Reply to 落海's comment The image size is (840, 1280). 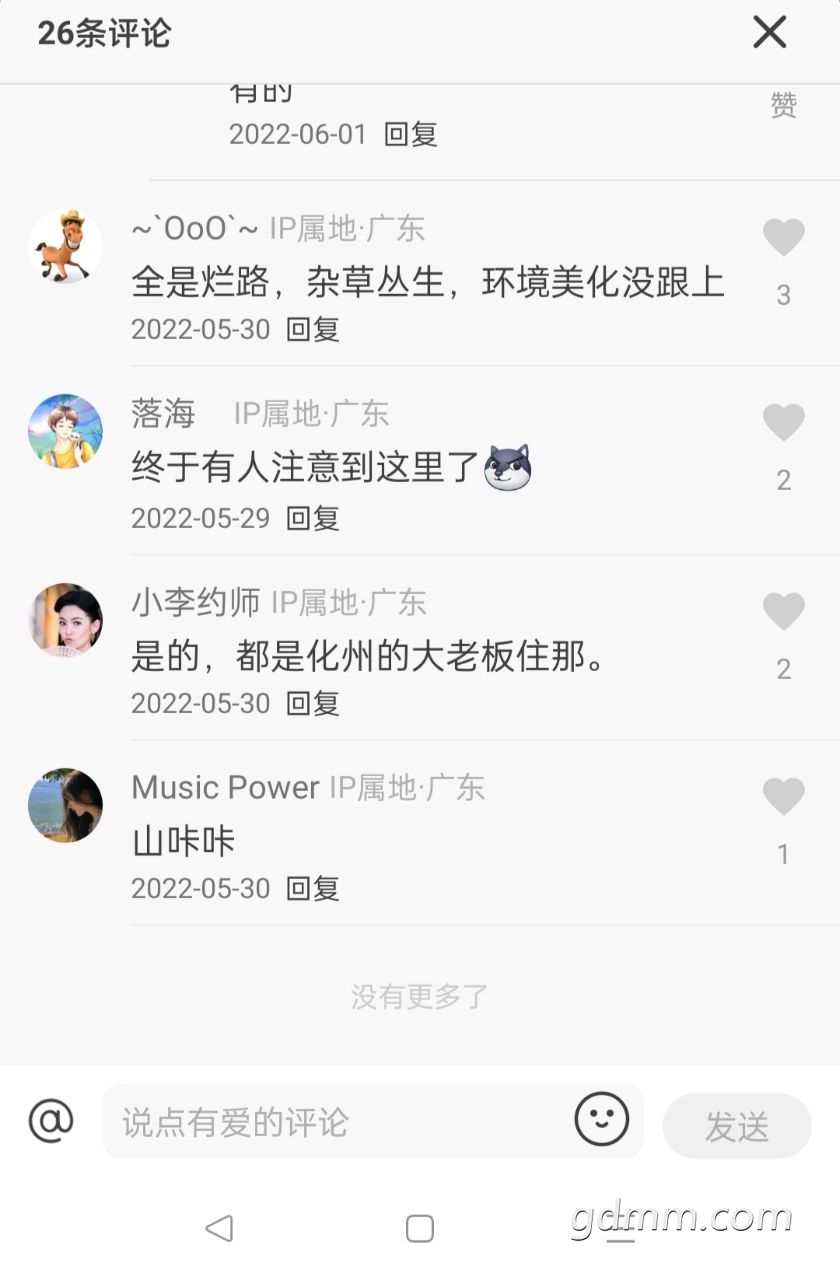[x=313, y=518]
